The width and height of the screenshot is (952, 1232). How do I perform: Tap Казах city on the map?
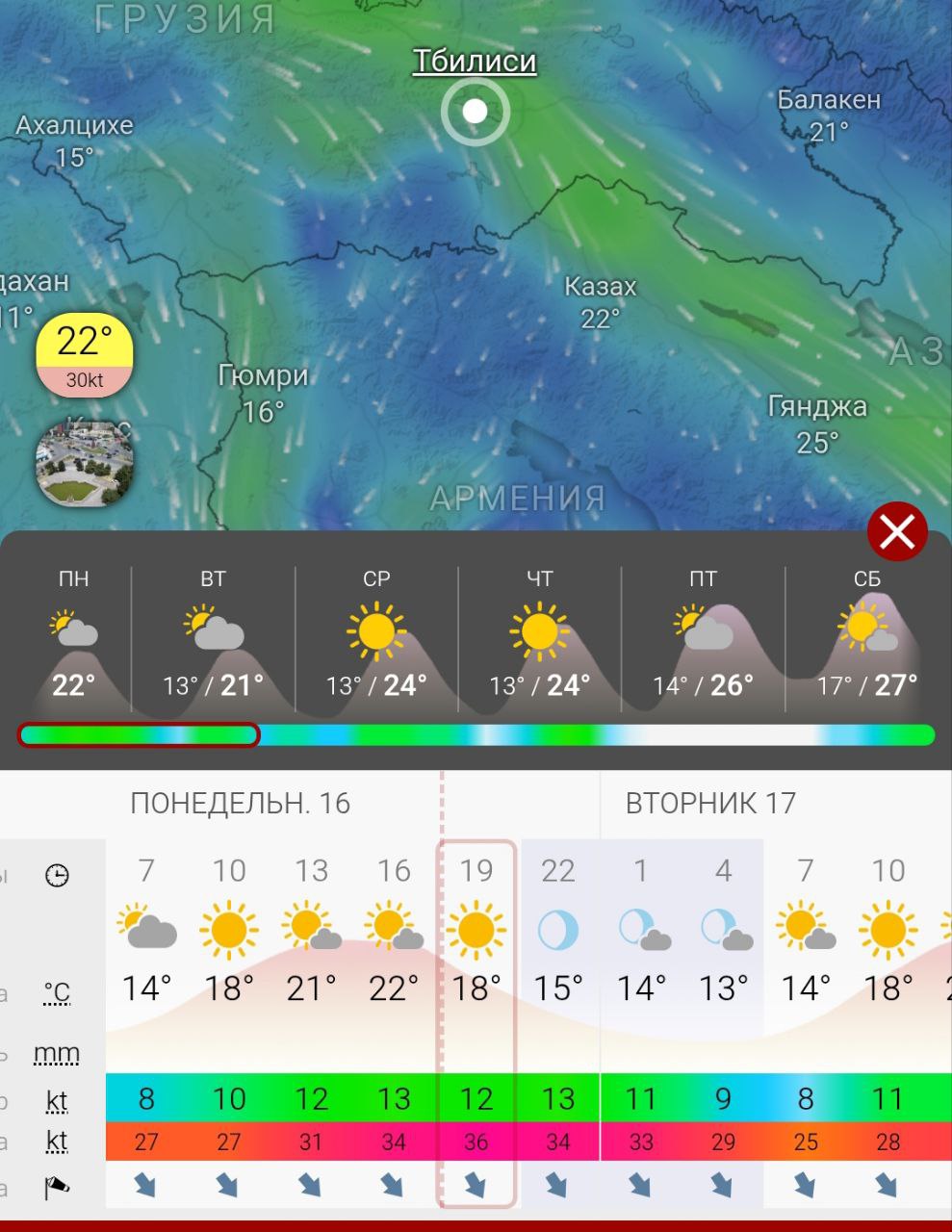pos(601,300)
